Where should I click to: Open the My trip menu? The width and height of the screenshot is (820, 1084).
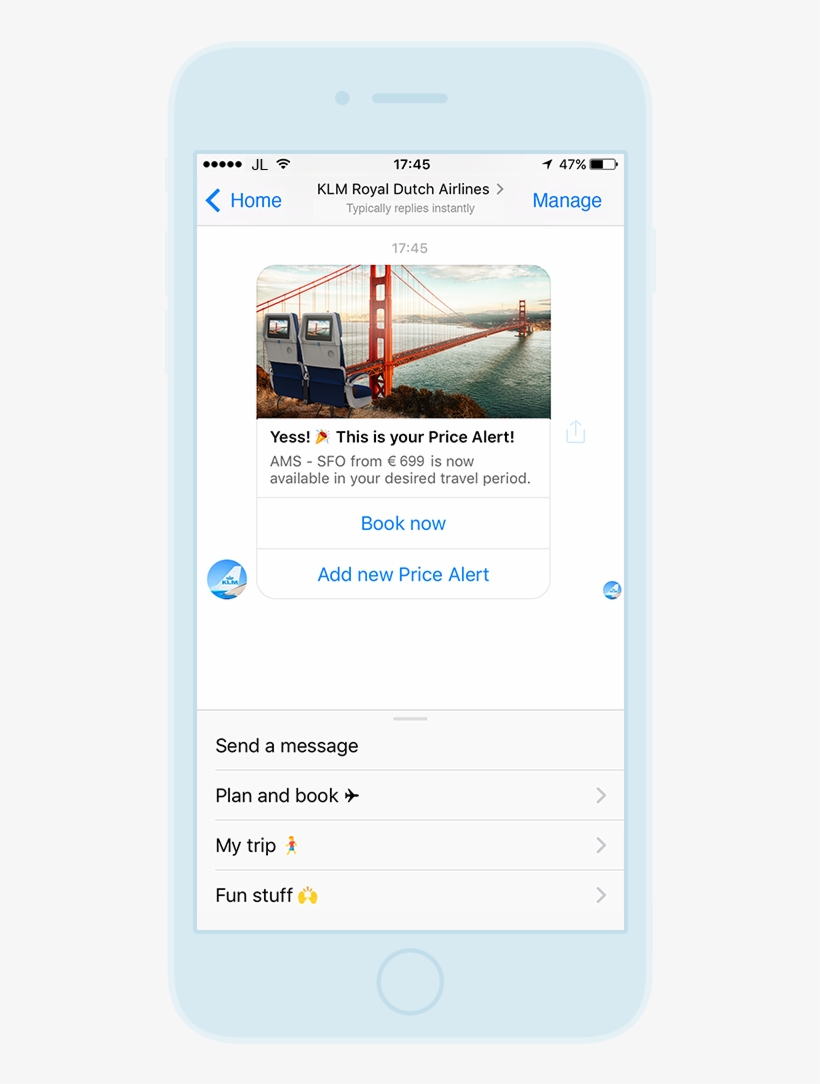(410, 846)
